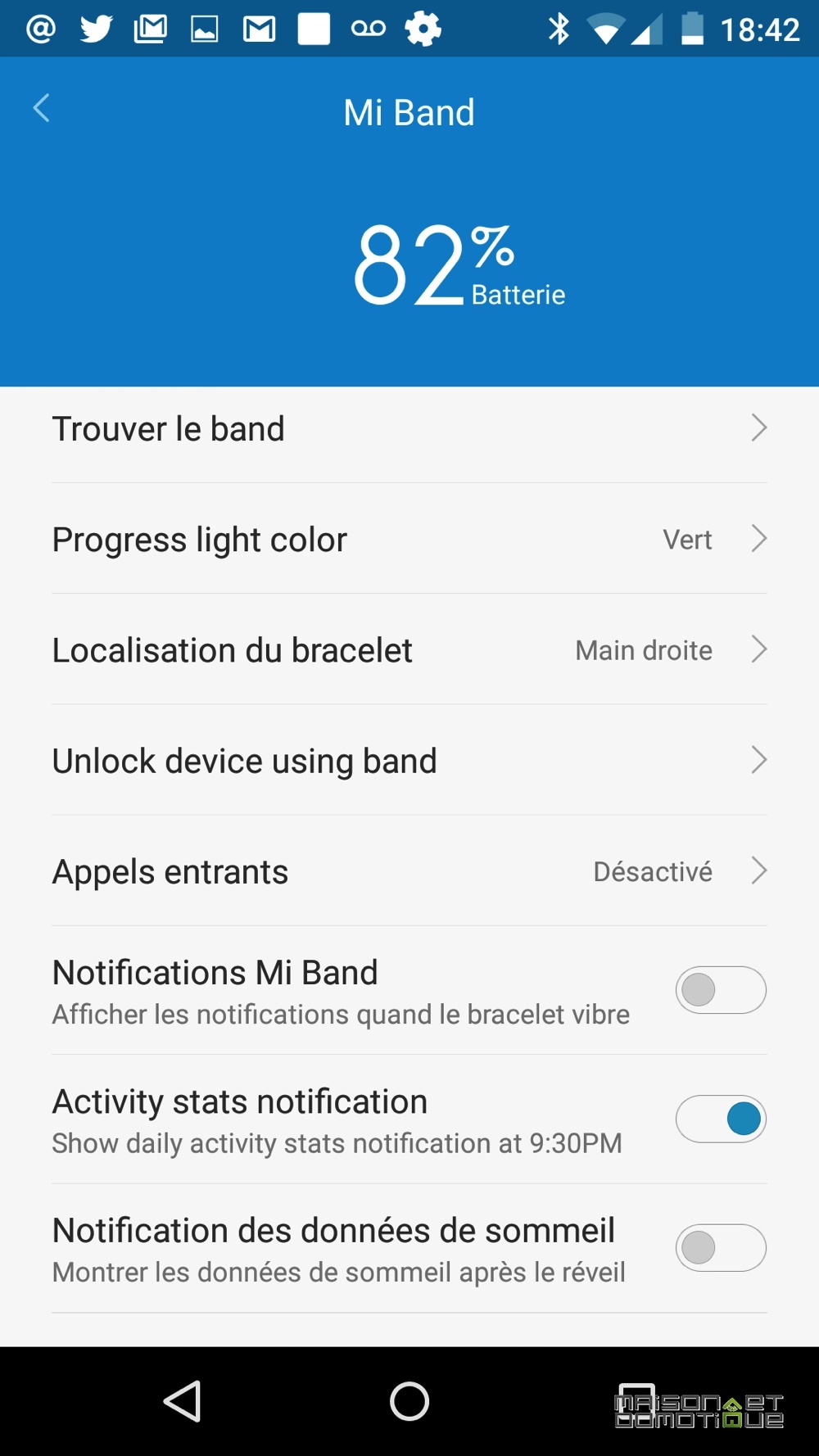Viewport: 819px width, 1456px height.
Task: Open Localisation du bracelet setting
Action: coord(409,649)
